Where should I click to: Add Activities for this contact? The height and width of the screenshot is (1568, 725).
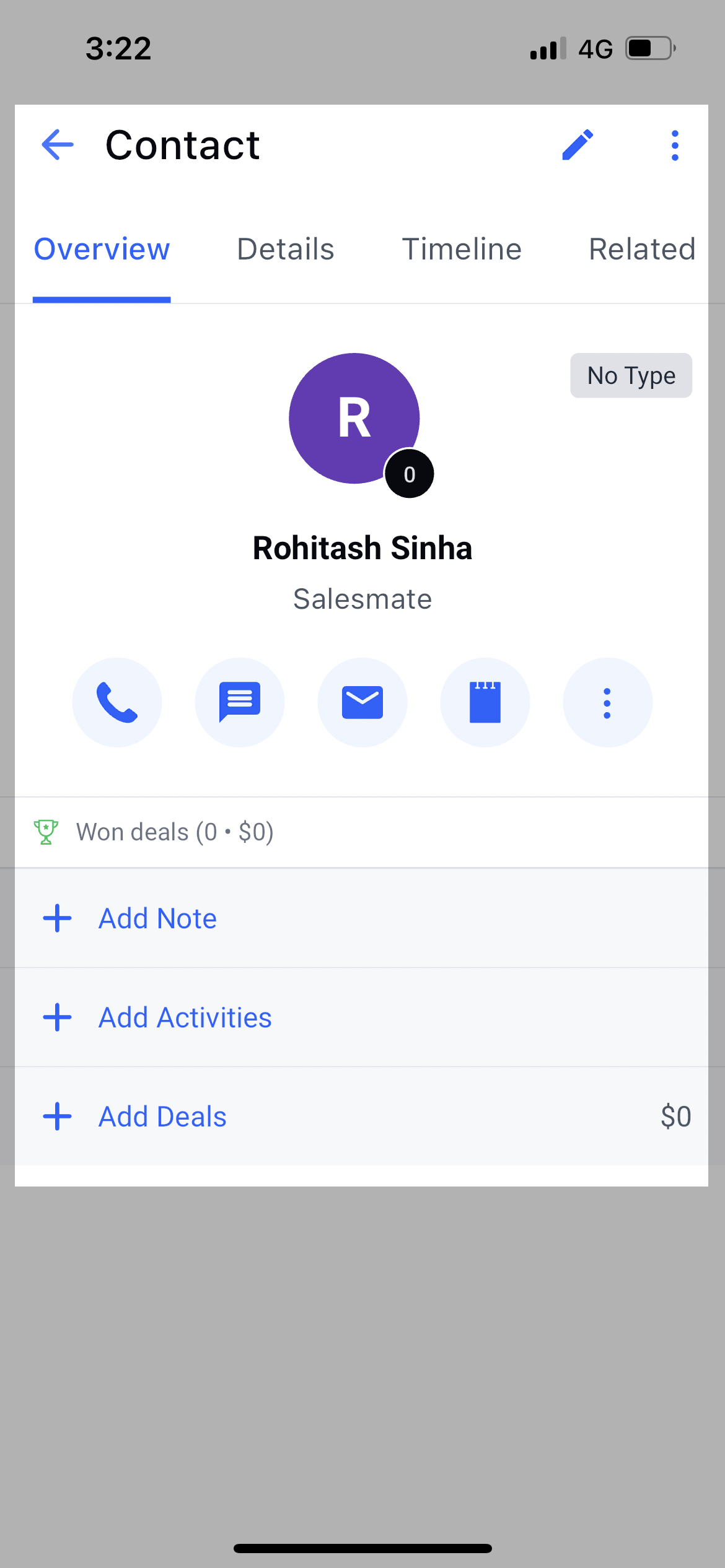[185, 1017]
